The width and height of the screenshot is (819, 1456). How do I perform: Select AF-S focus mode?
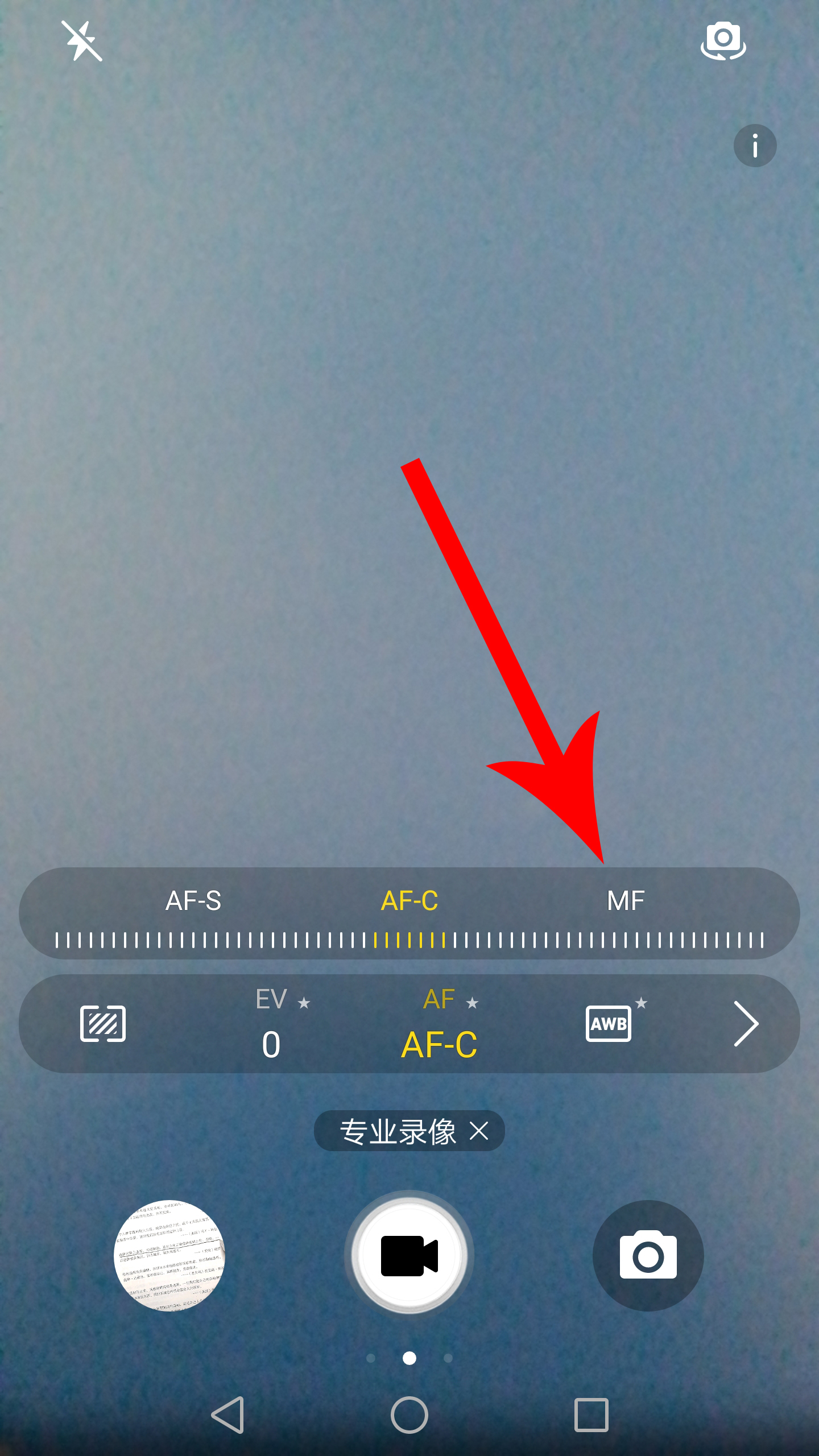(193, 901)
